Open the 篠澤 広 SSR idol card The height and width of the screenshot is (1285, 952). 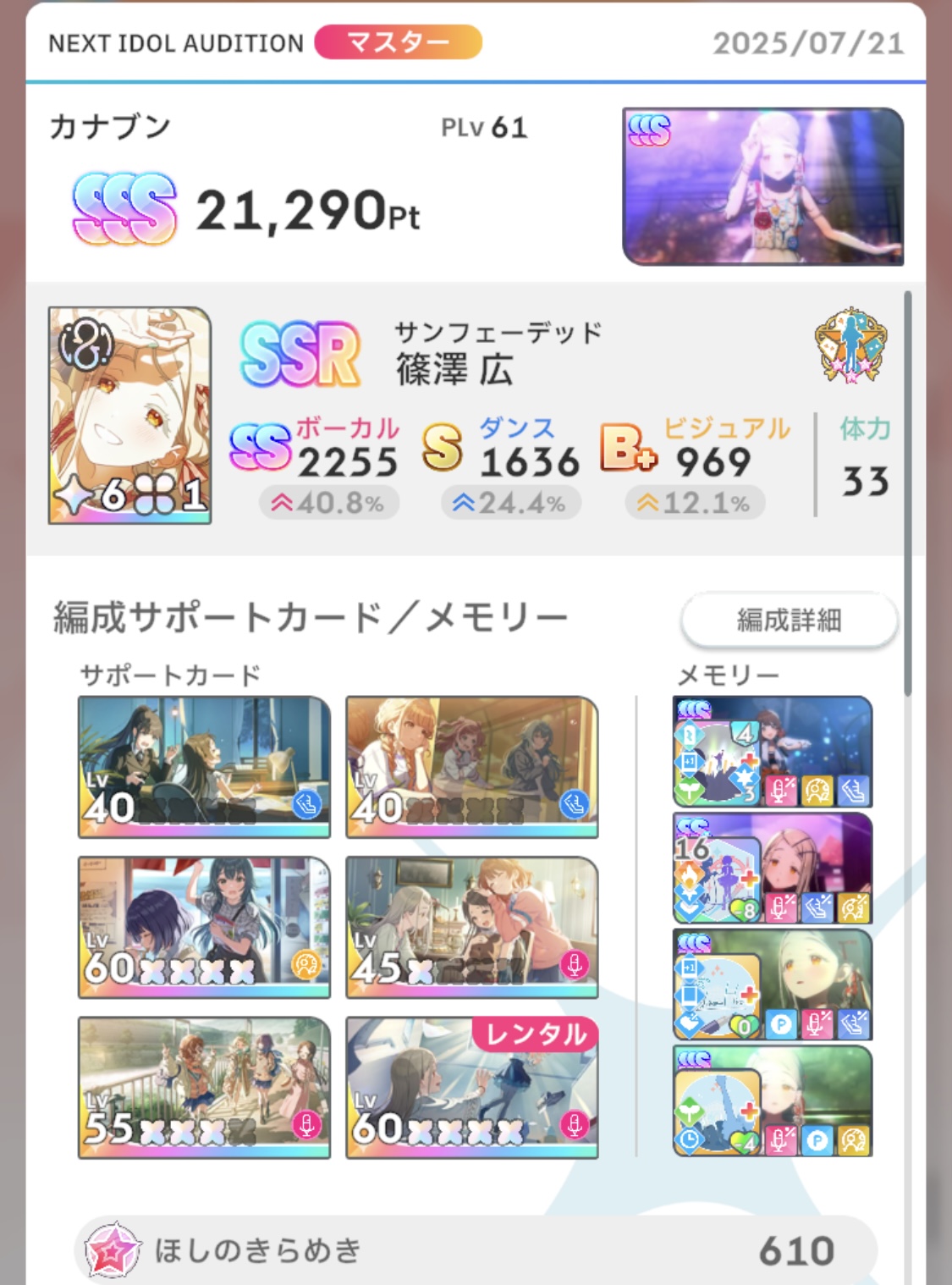click(129, 415)
